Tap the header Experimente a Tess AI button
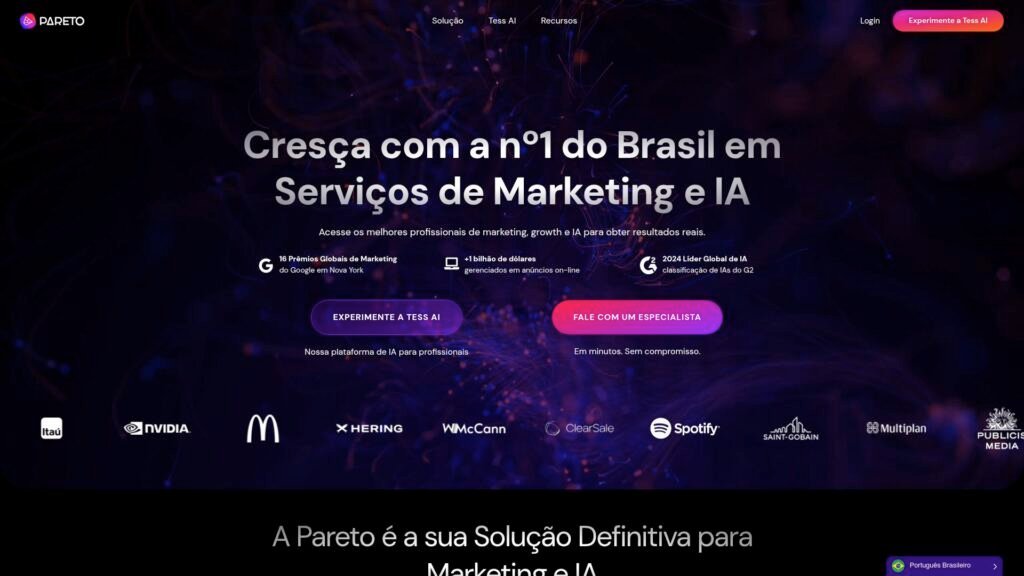 [947, 20]
